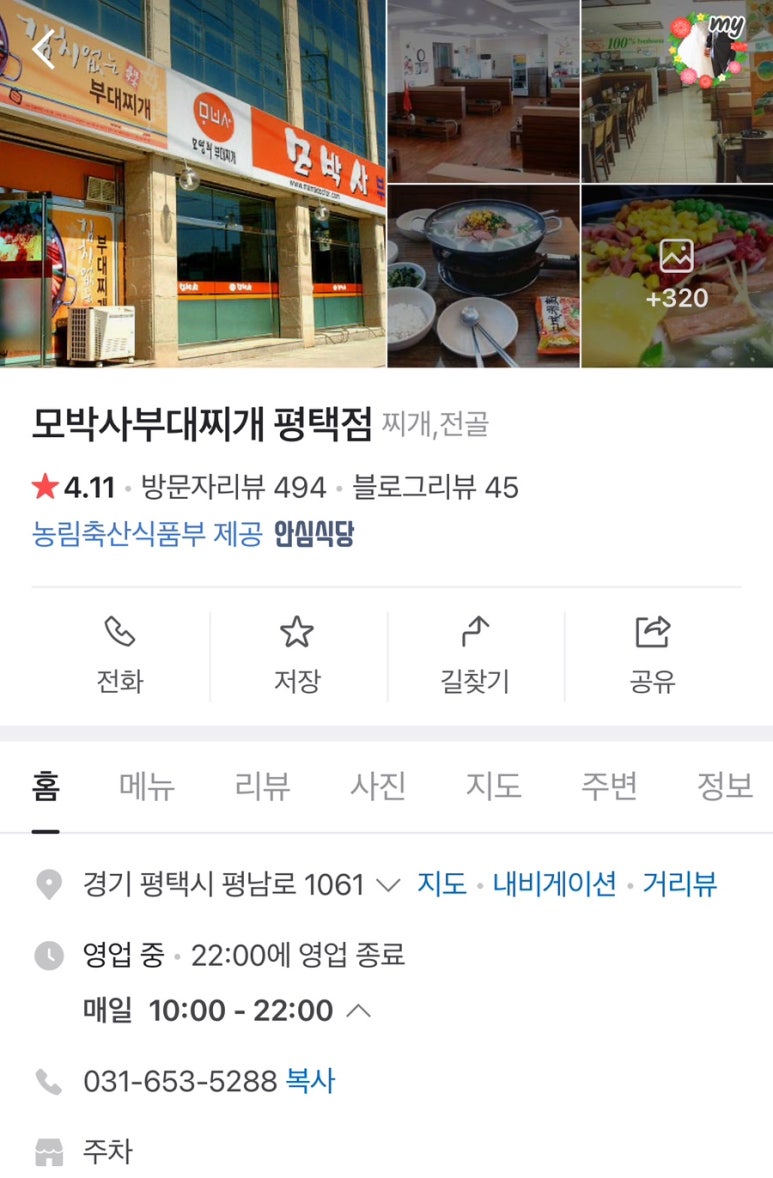Switch to the 메뉴 tab

coord(147,786)
